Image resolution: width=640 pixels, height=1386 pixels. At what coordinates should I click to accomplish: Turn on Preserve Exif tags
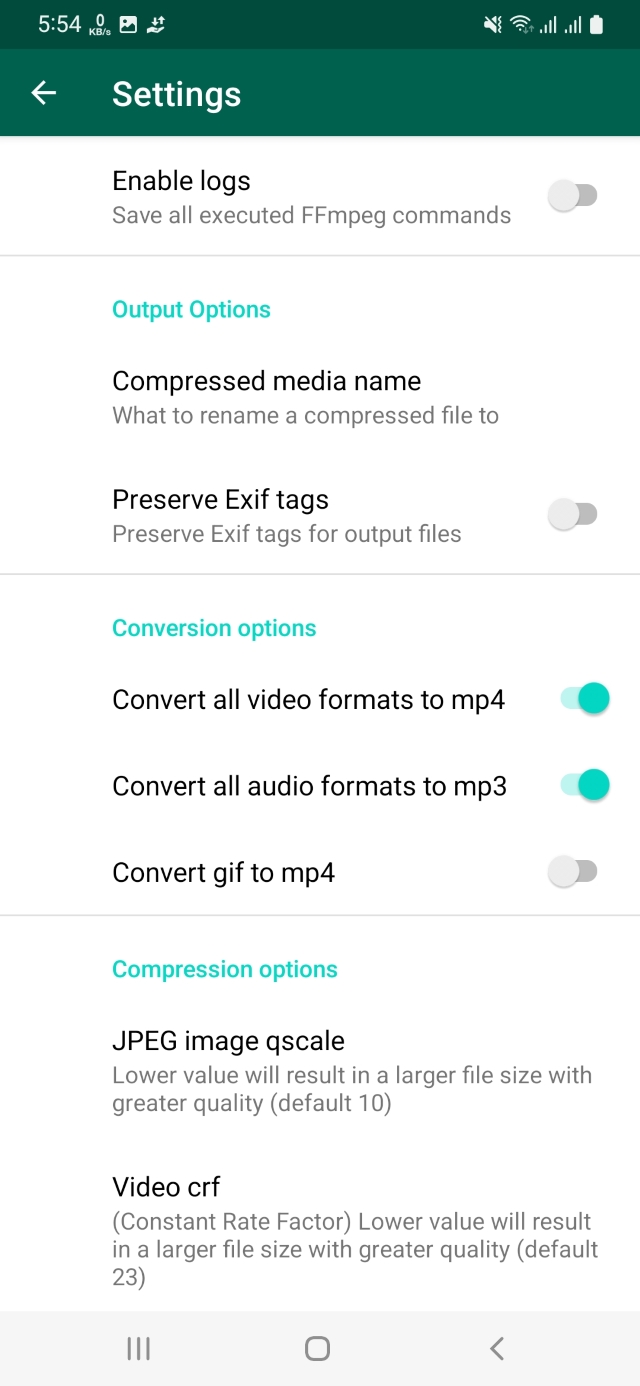tap(573, 515)
